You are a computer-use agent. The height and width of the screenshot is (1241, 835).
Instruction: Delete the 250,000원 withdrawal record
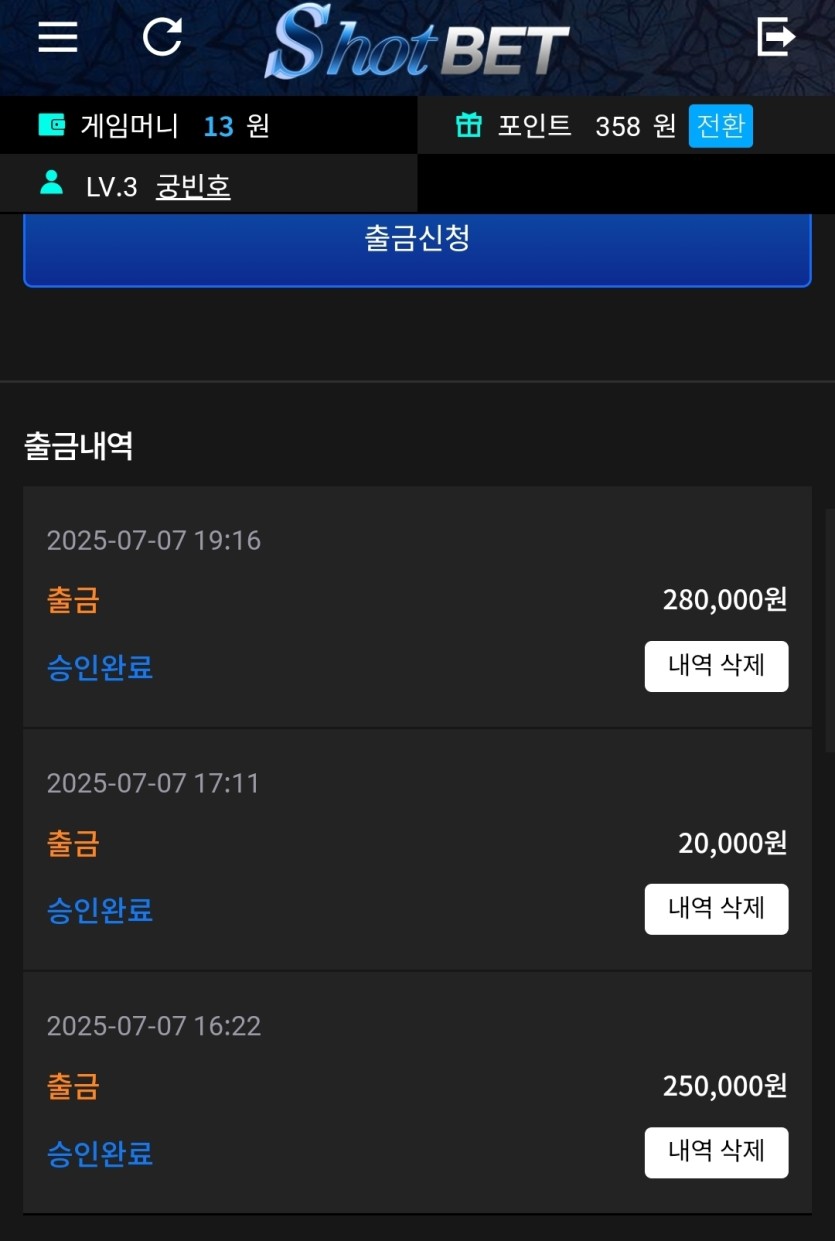click(716, 1152)
